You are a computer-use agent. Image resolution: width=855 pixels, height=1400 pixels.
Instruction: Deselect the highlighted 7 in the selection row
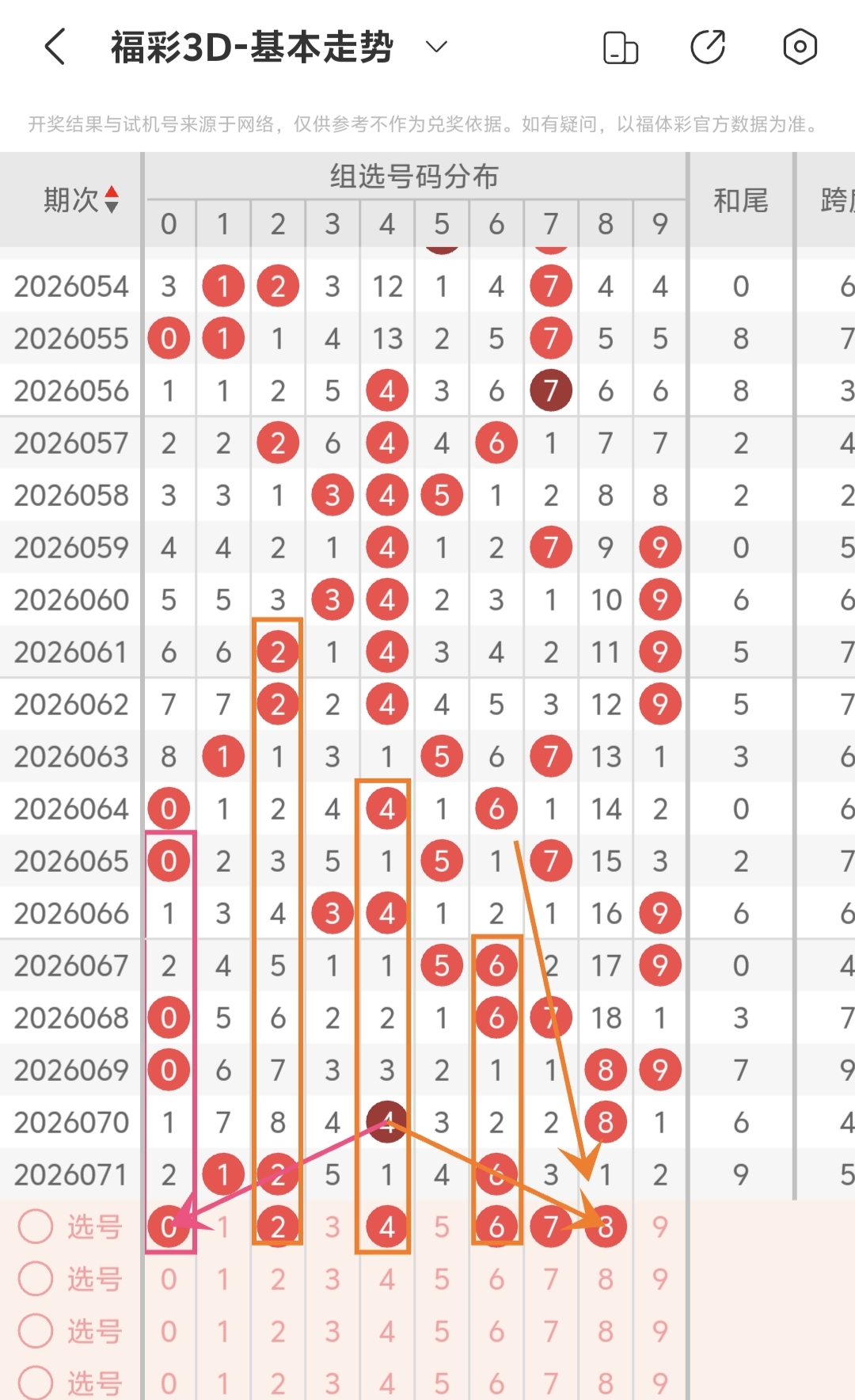551,1227
